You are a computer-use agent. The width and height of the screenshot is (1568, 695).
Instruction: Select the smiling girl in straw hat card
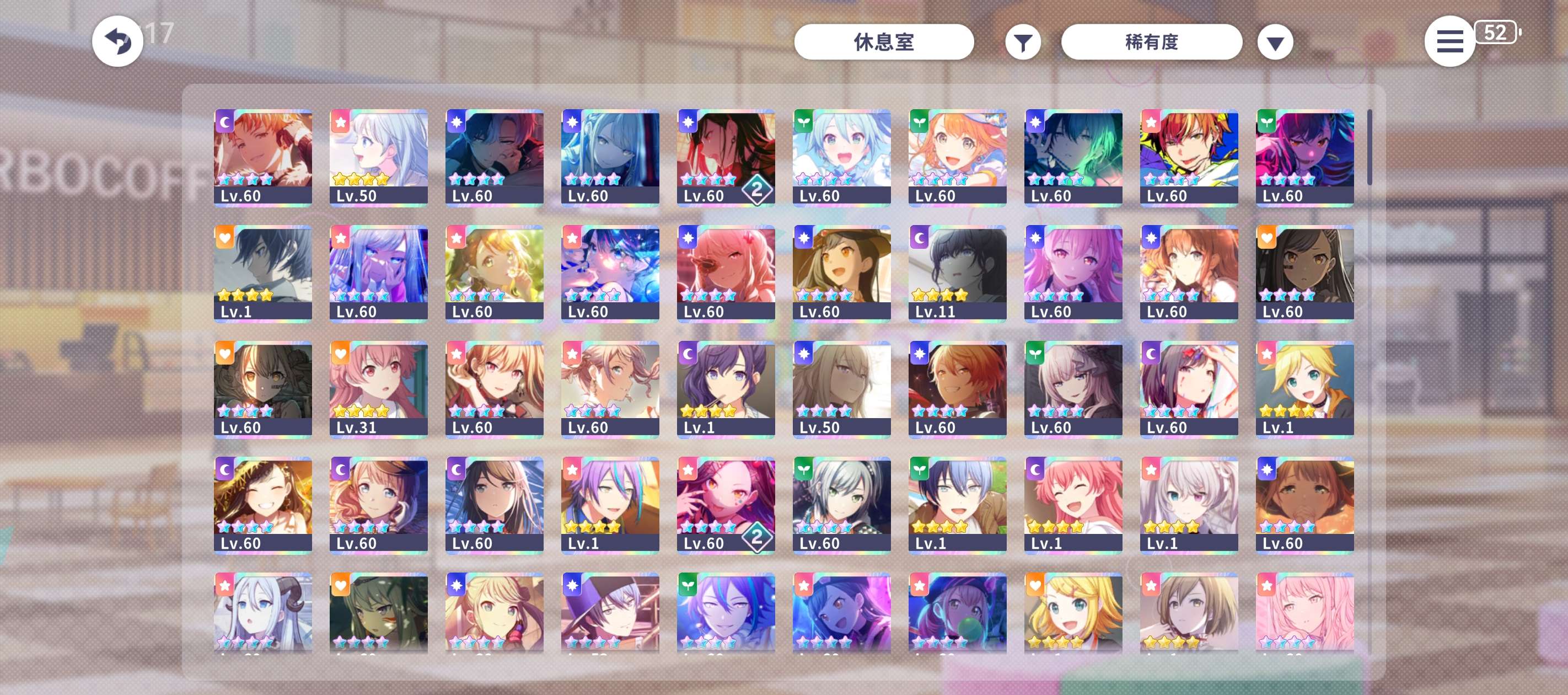click(x=262, y=504)
